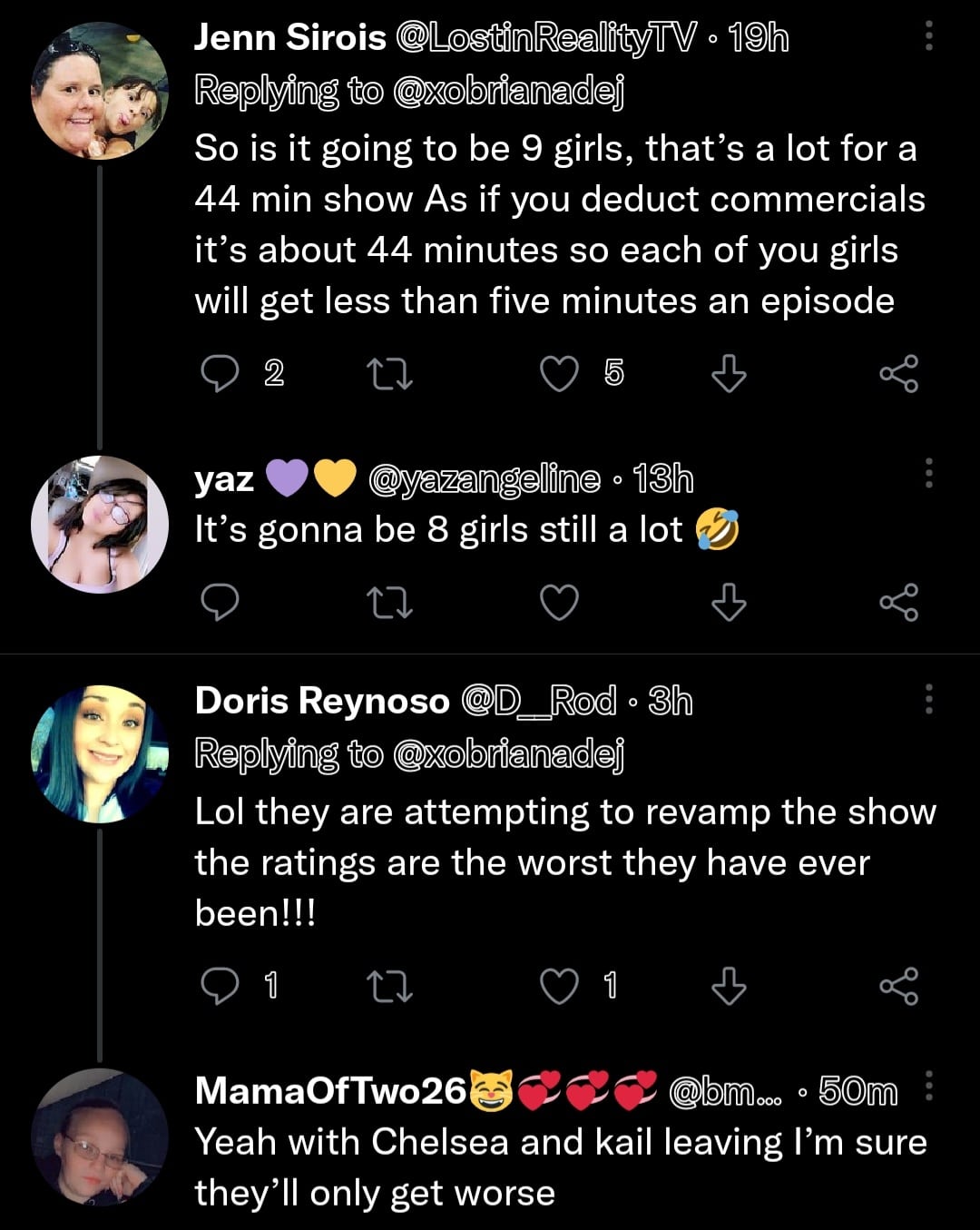Image resolution: width=980 pixels, height=1230 pixels.
Task: Open overflow menu on MamaOfTwo26's tweet
Action: coord(928,1086)
